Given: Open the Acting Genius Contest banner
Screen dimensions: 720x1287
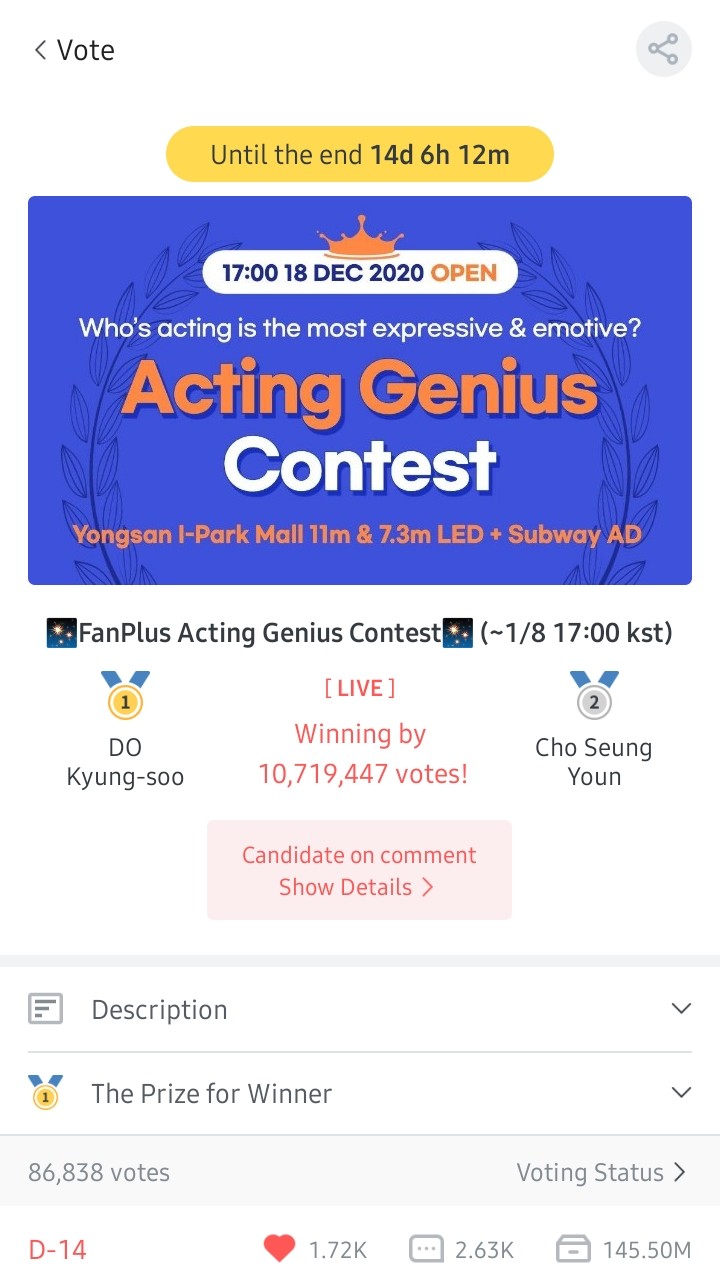Looking at the screenshot, I should [360, 390].
